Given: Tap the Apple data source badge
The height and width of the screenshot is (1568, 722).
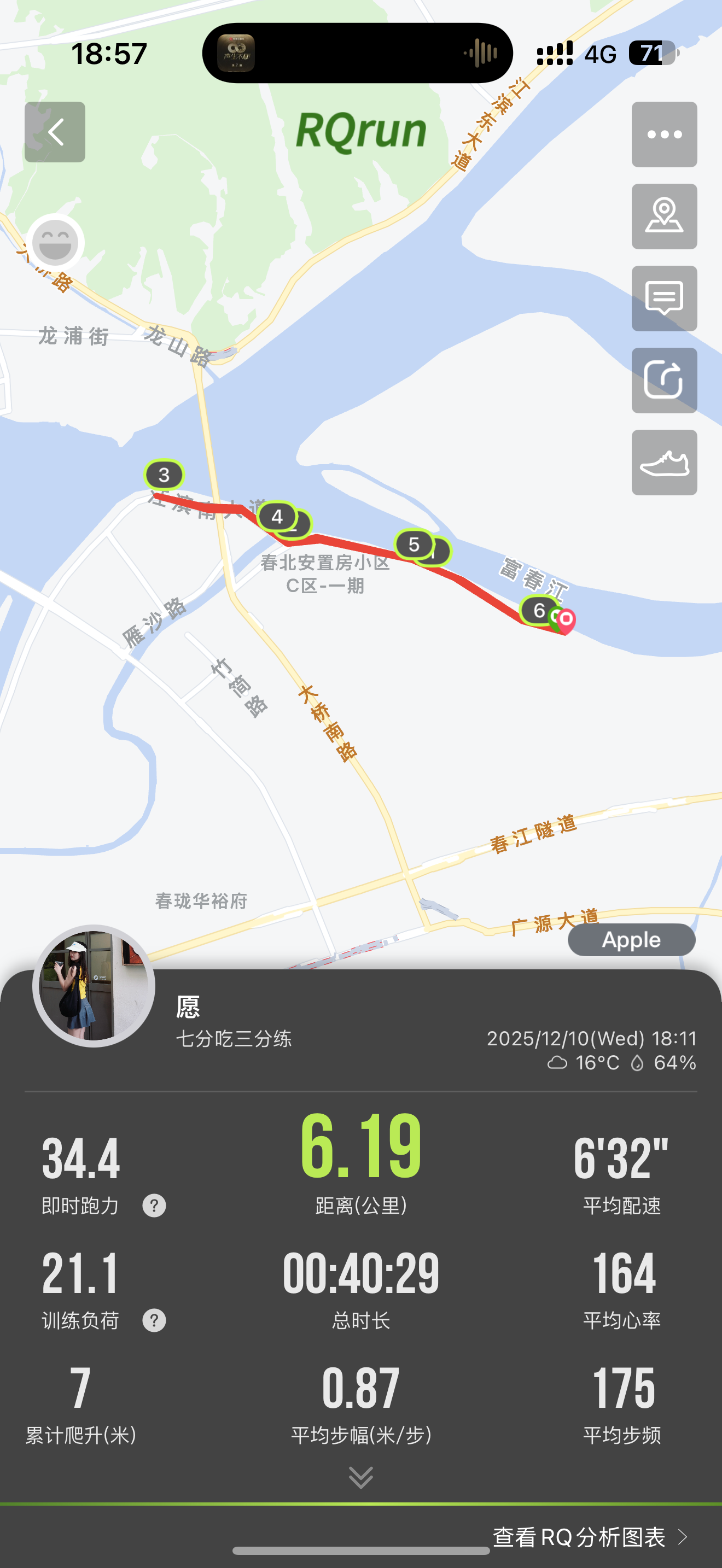Looking at the screenshot, I should click(631, 940).
